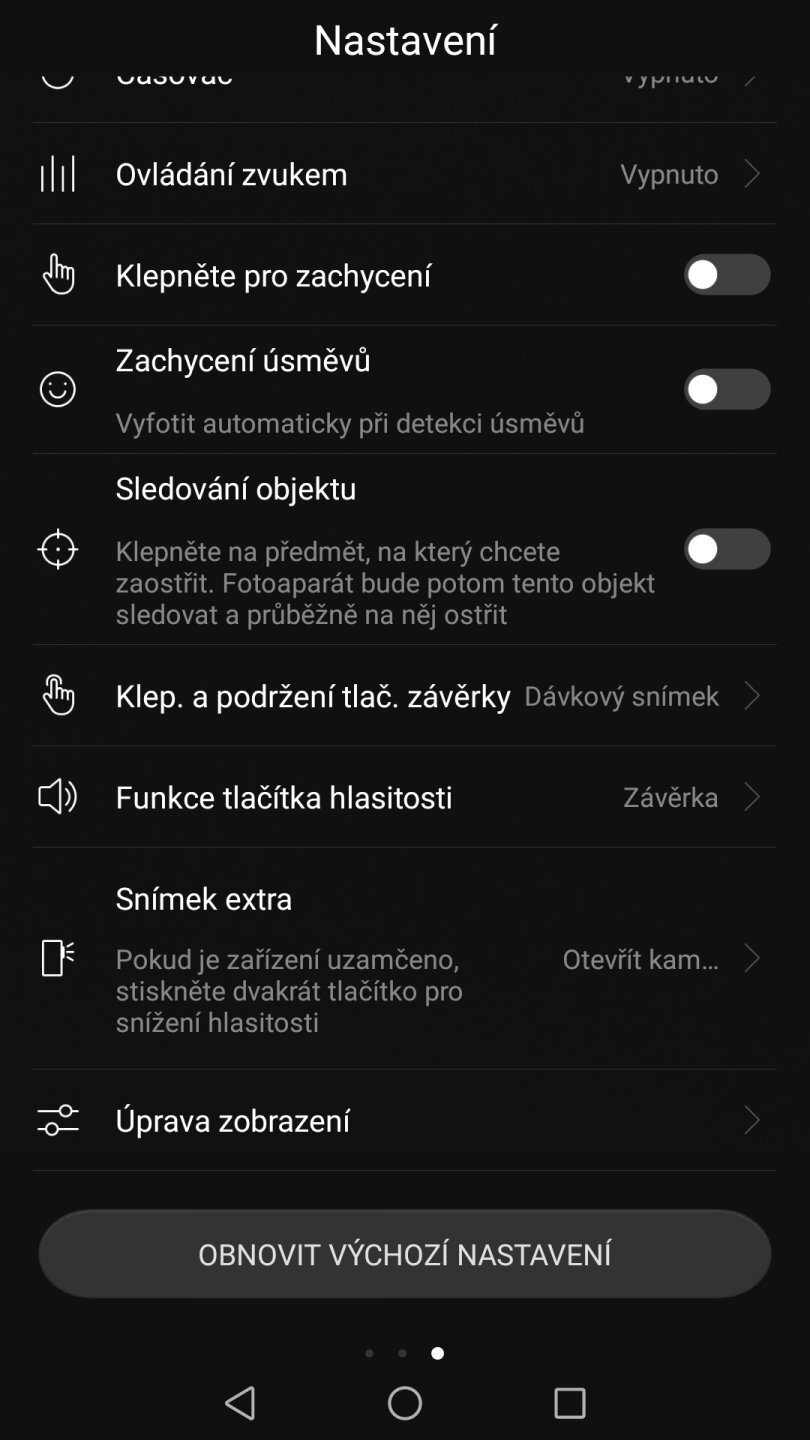Tap the Nastavení title at the top

(x=405, y=40)
